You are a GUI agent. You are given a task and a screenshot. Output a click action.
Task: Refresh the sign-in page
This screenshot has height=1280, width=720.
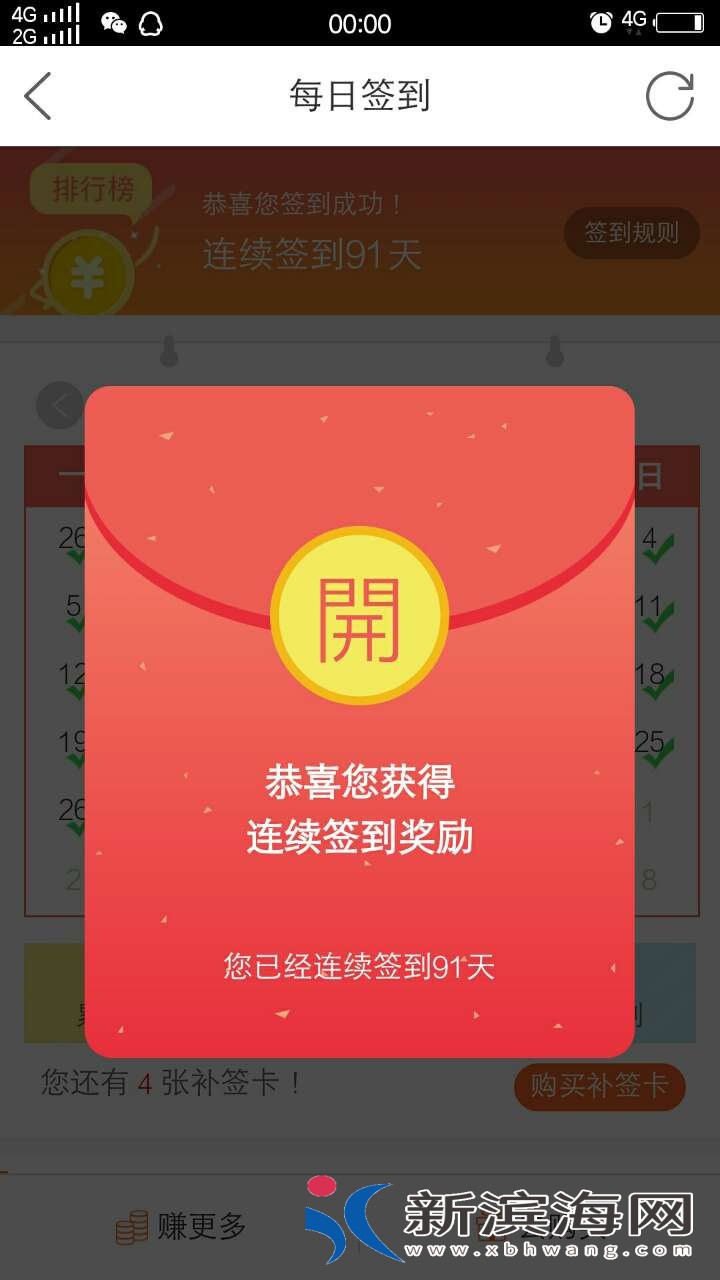[669, 97]
